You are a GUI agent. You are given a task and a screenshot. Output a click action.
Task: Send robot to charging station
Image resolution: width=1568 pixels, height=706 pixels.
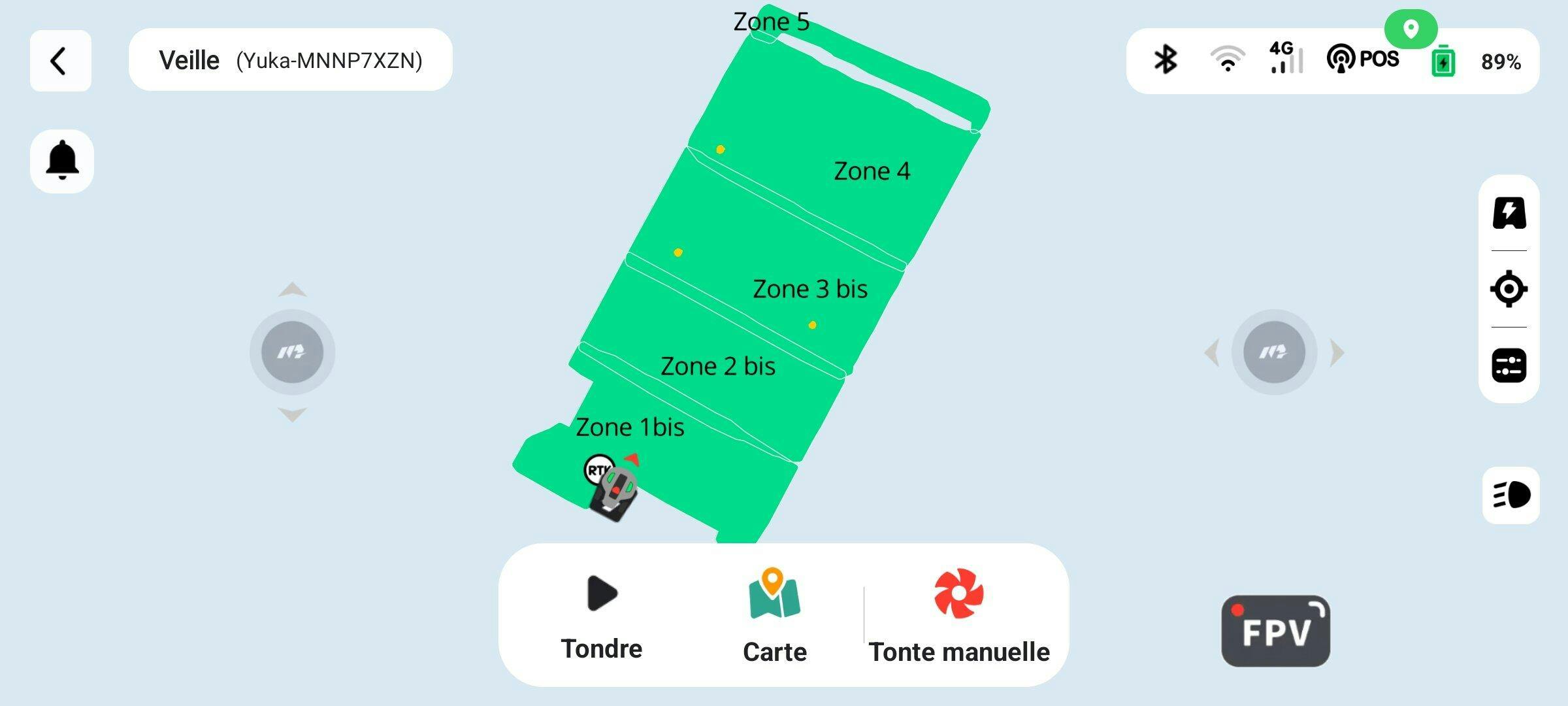click(1509, 213)
